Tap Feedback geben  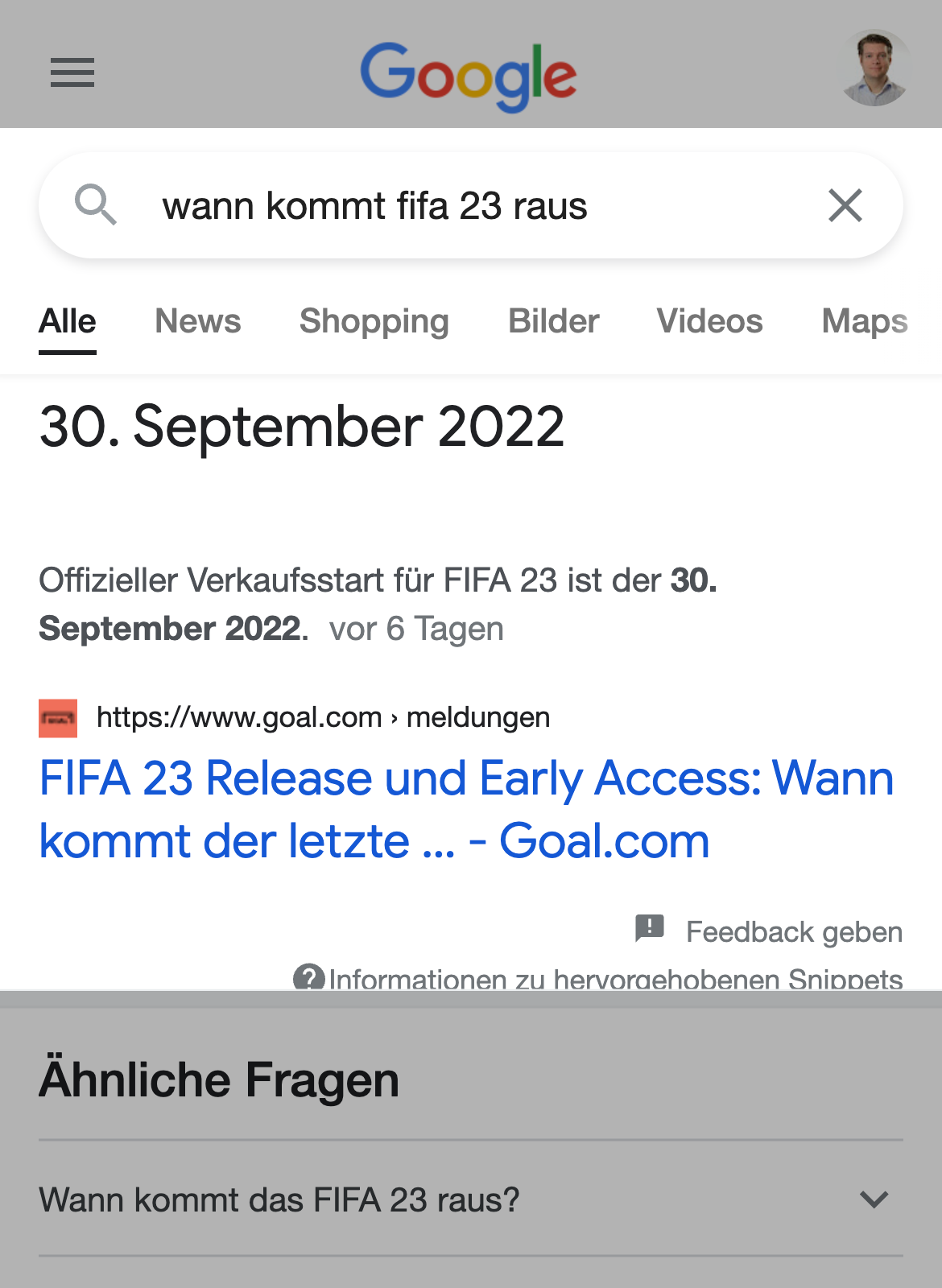click(x=793, y=931)
